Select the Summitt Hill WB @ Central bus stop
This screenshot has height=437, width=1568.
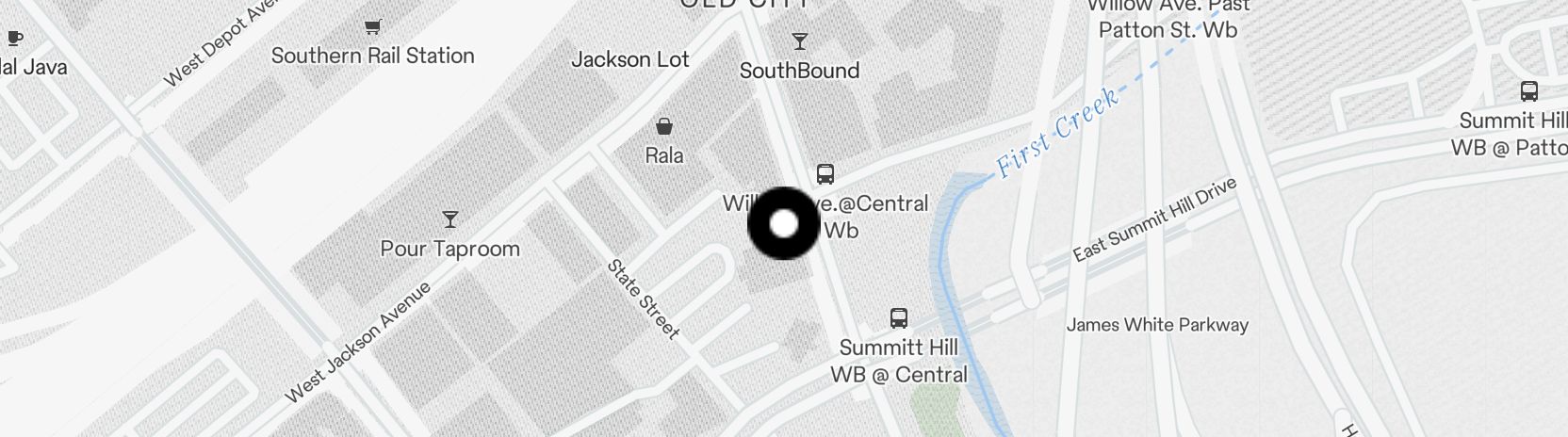point(899,317)
